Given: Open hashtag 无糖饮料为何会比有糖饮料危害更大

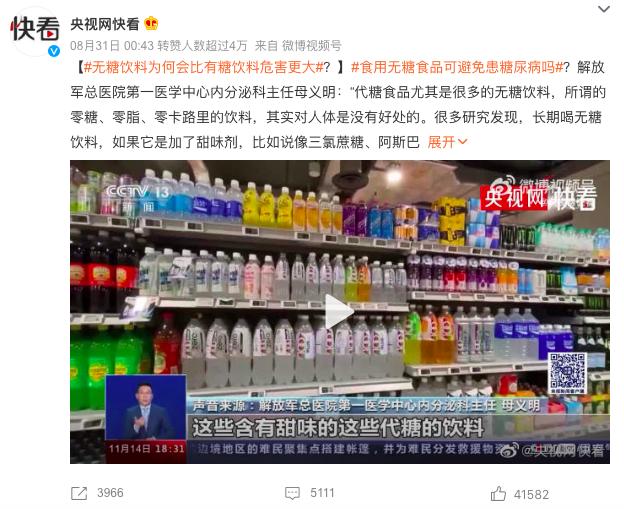Looking at the screenshot, I should click(x=202, y=67).
